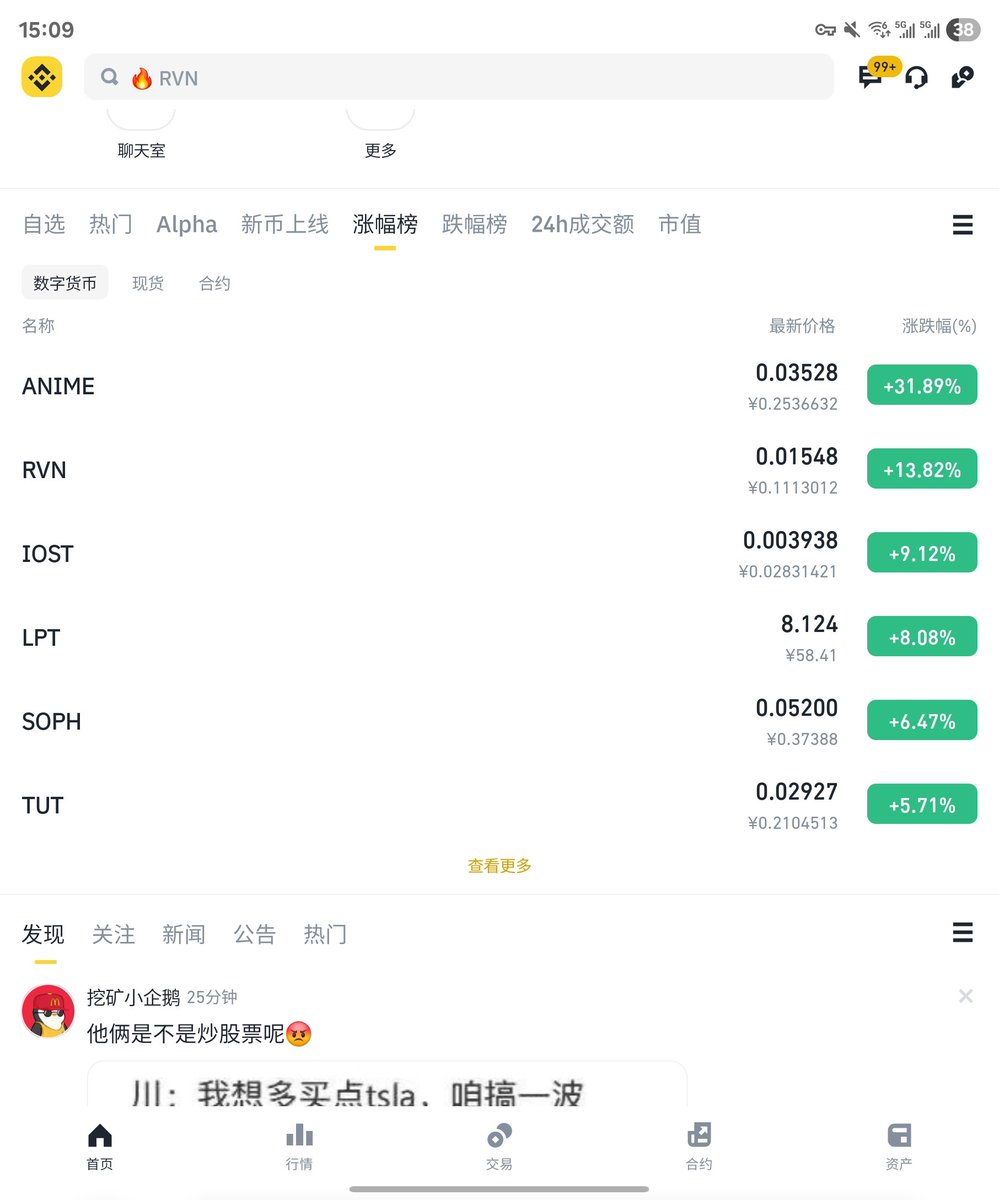999x1200 pixels.
Task: Switch to Alpha tab
Action: (187, 224)
